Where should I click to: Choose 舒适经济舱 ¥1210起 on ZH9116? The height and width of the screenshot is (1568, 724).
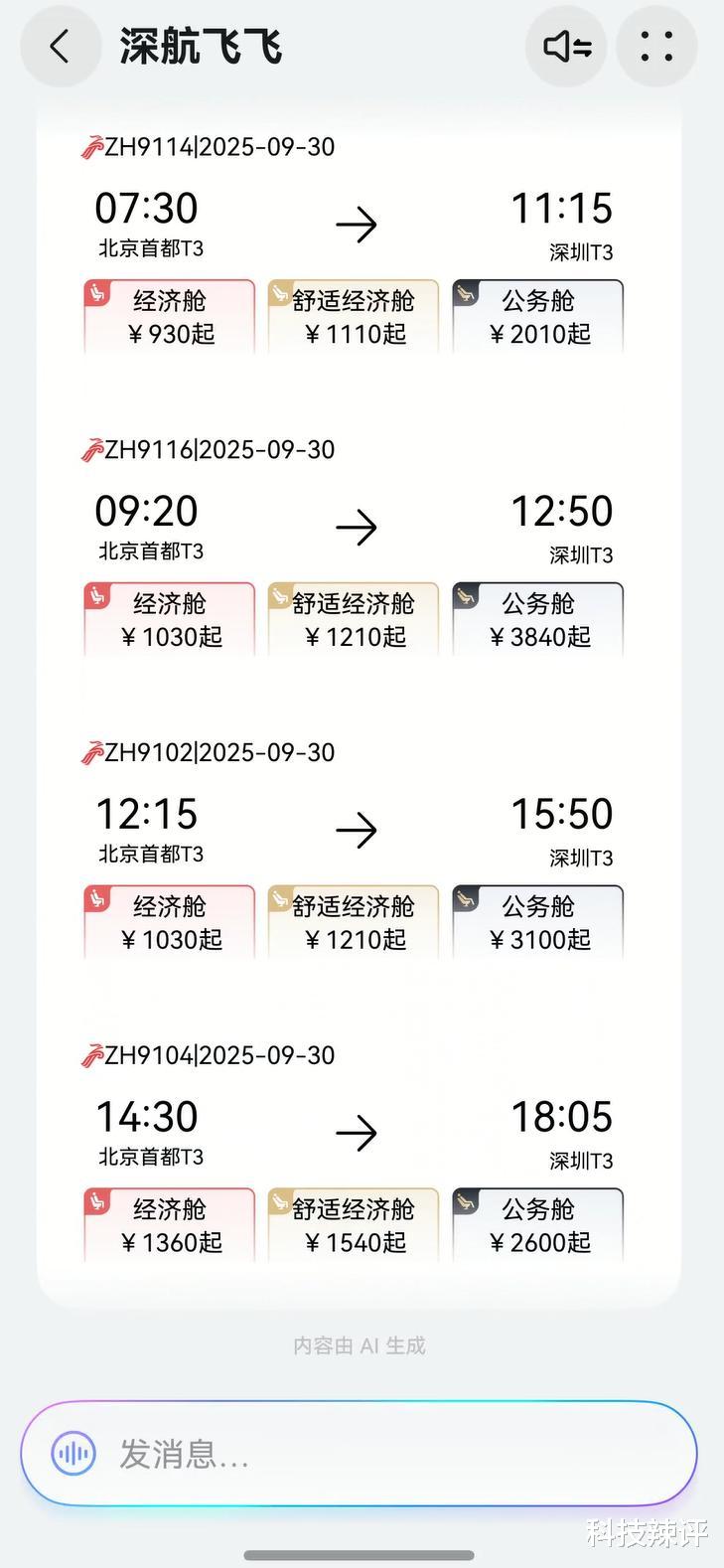[354, 620]
